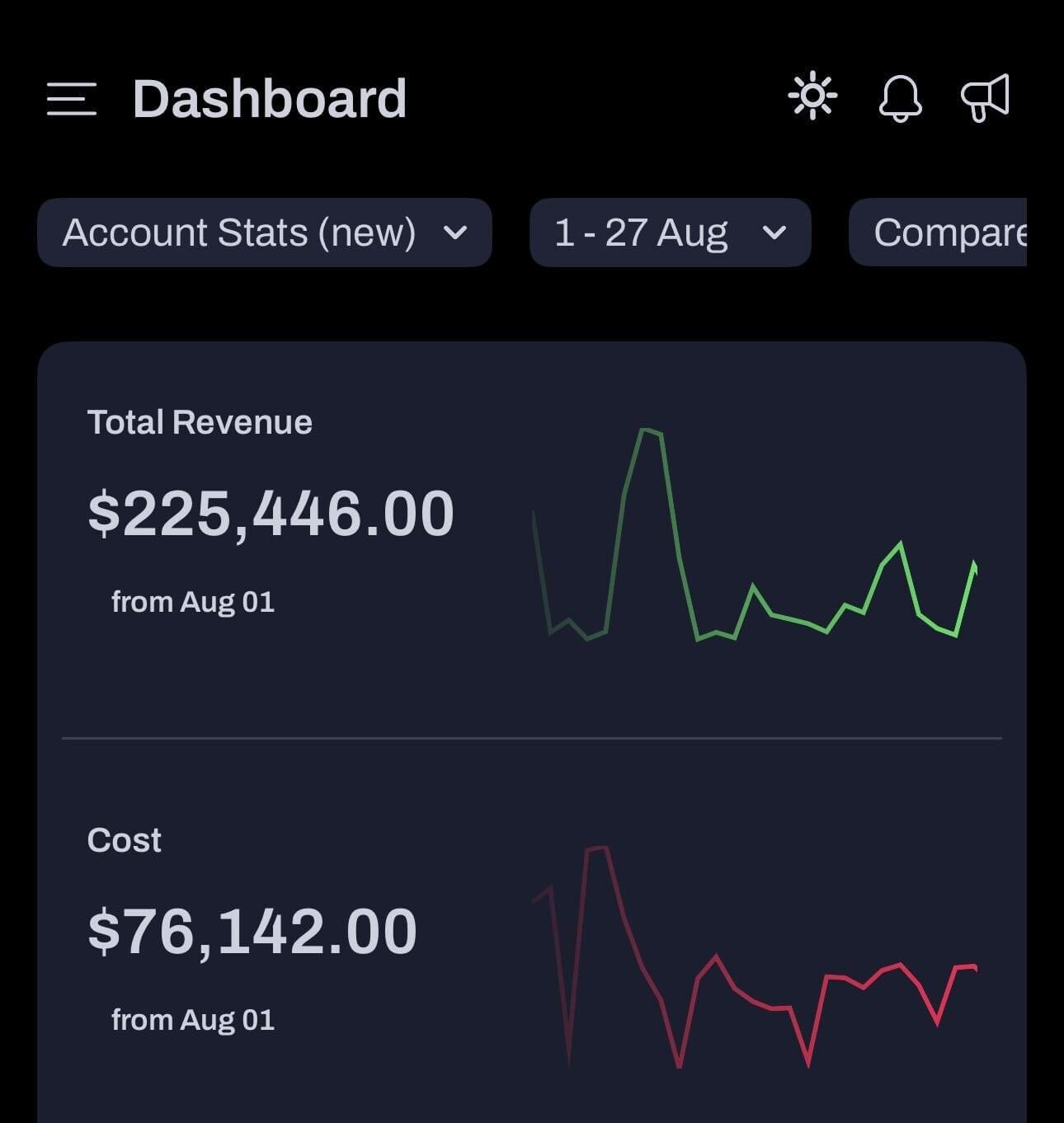Open the announcements megaphone icon
The width and height of the screenshot is (1064, 1123).
coord(985,98)
